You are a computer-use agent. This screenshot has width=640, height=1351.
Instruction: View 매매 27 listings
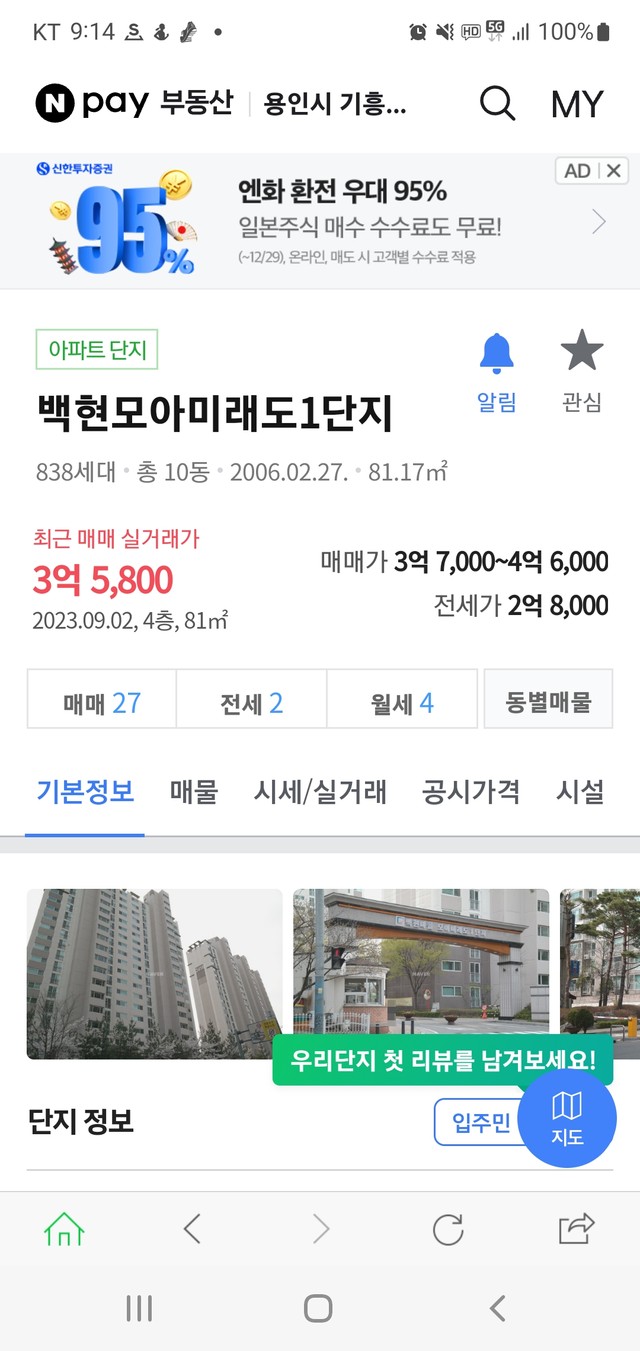(101, 703)
